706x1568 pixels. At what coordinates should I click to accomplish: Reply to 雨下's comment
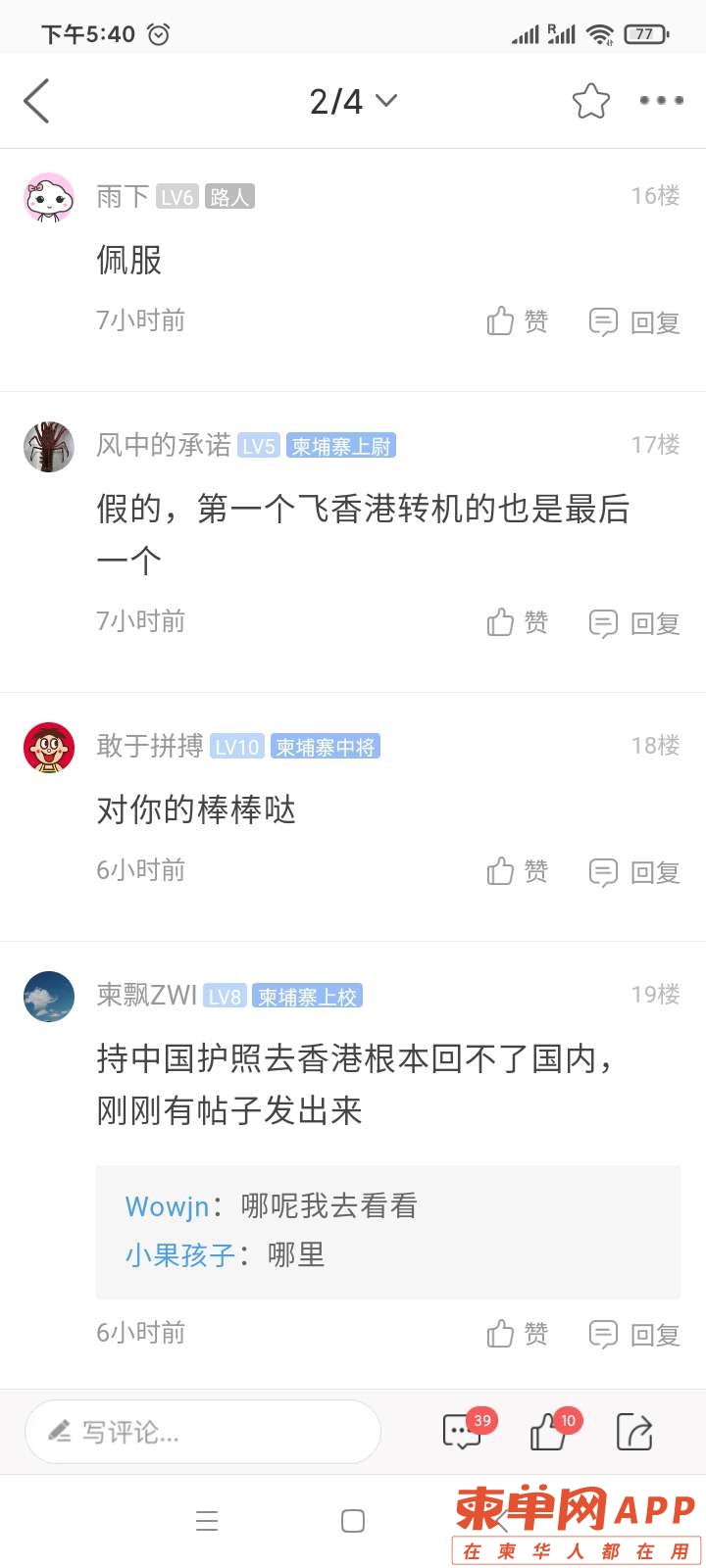tap(634, 321)
